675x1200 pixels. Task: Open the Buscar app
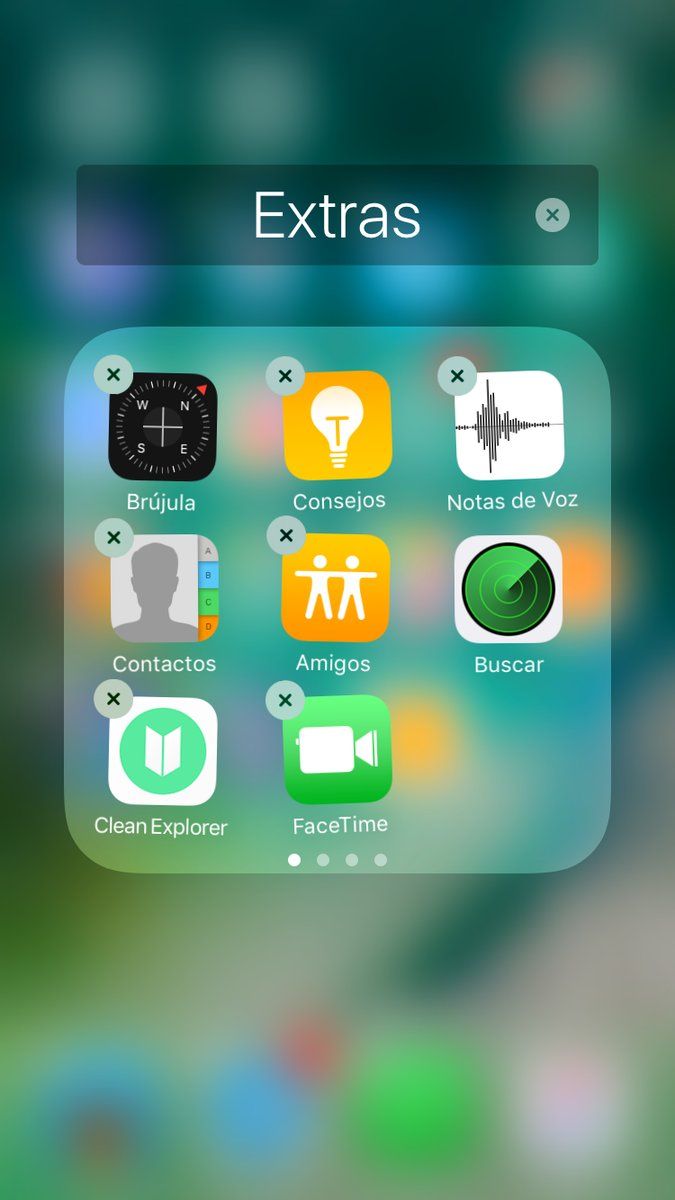508,589
